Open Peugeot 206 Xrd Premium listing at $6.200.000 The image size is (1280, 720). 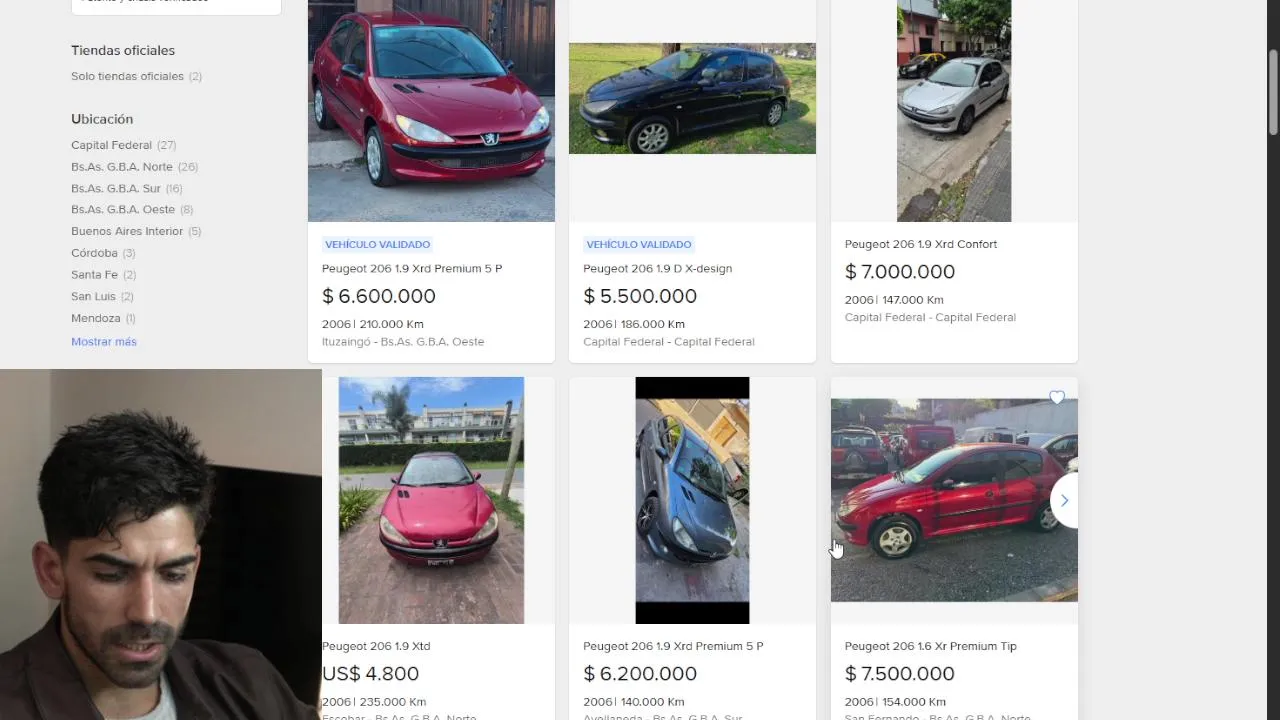[x=672, y=646]
